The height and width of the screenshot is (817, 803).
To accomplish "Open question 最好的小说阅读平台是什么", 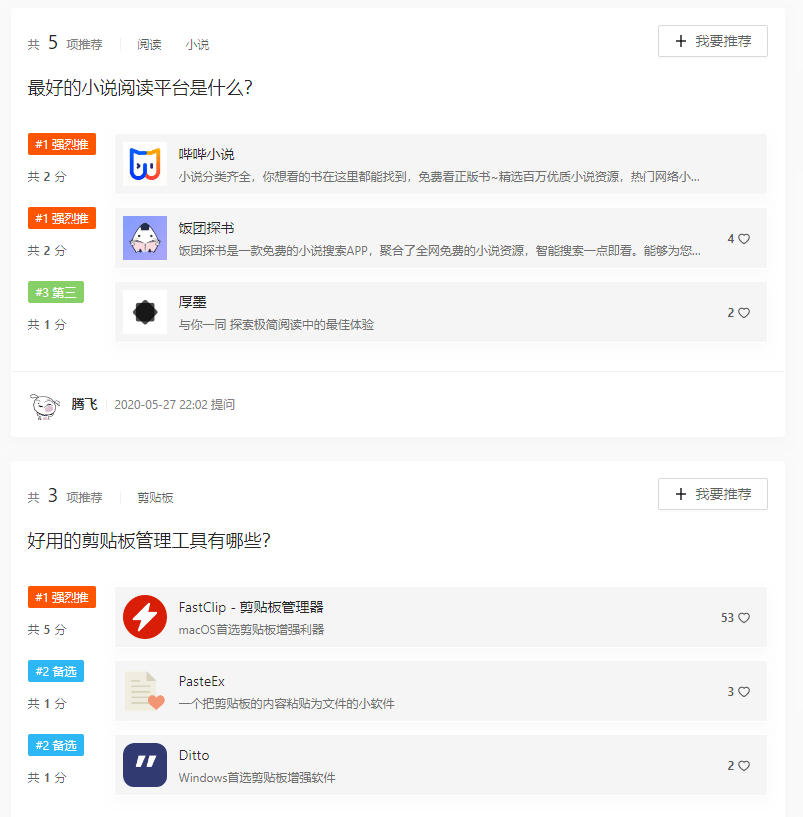I will coord(139,88).
